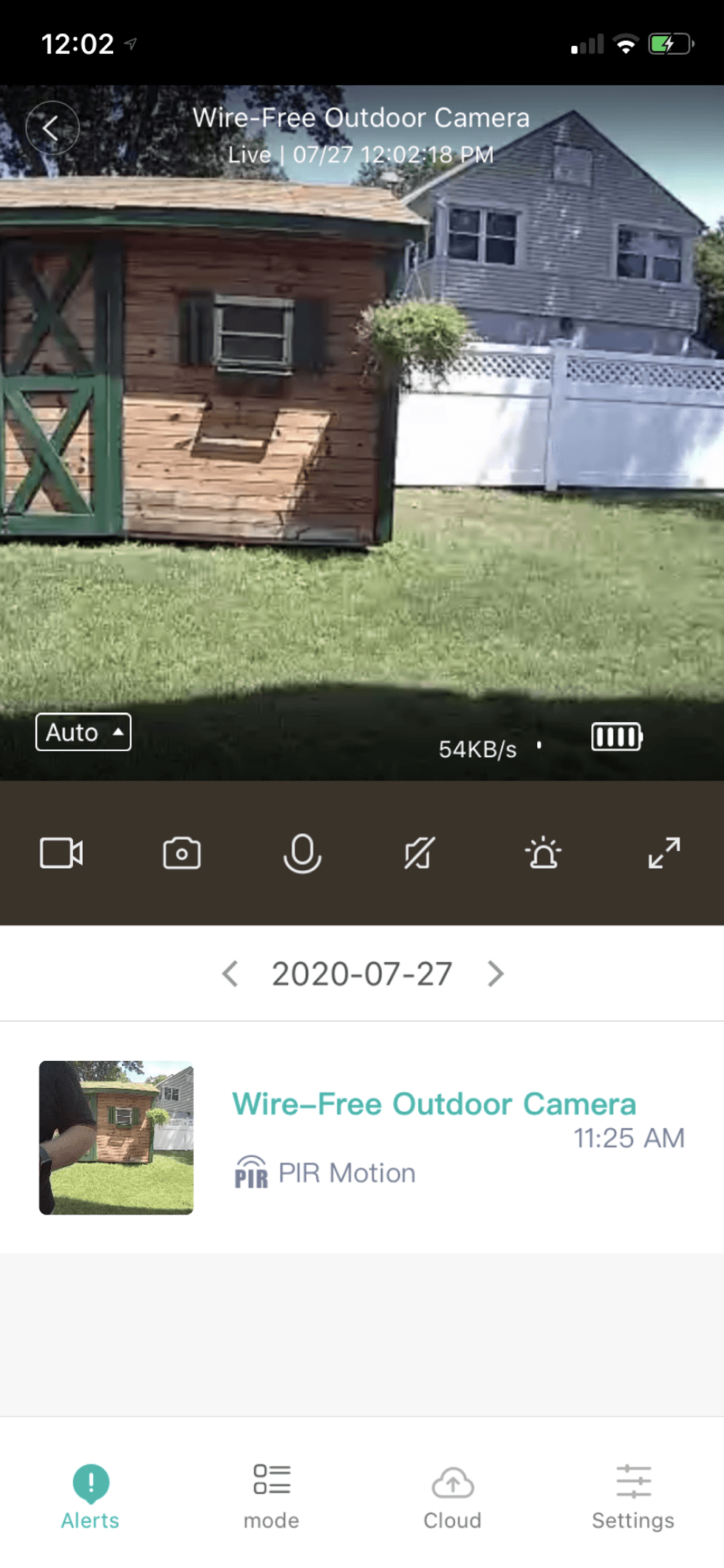
Task: Start recording video from the live feed
Action: coord(62,853)
